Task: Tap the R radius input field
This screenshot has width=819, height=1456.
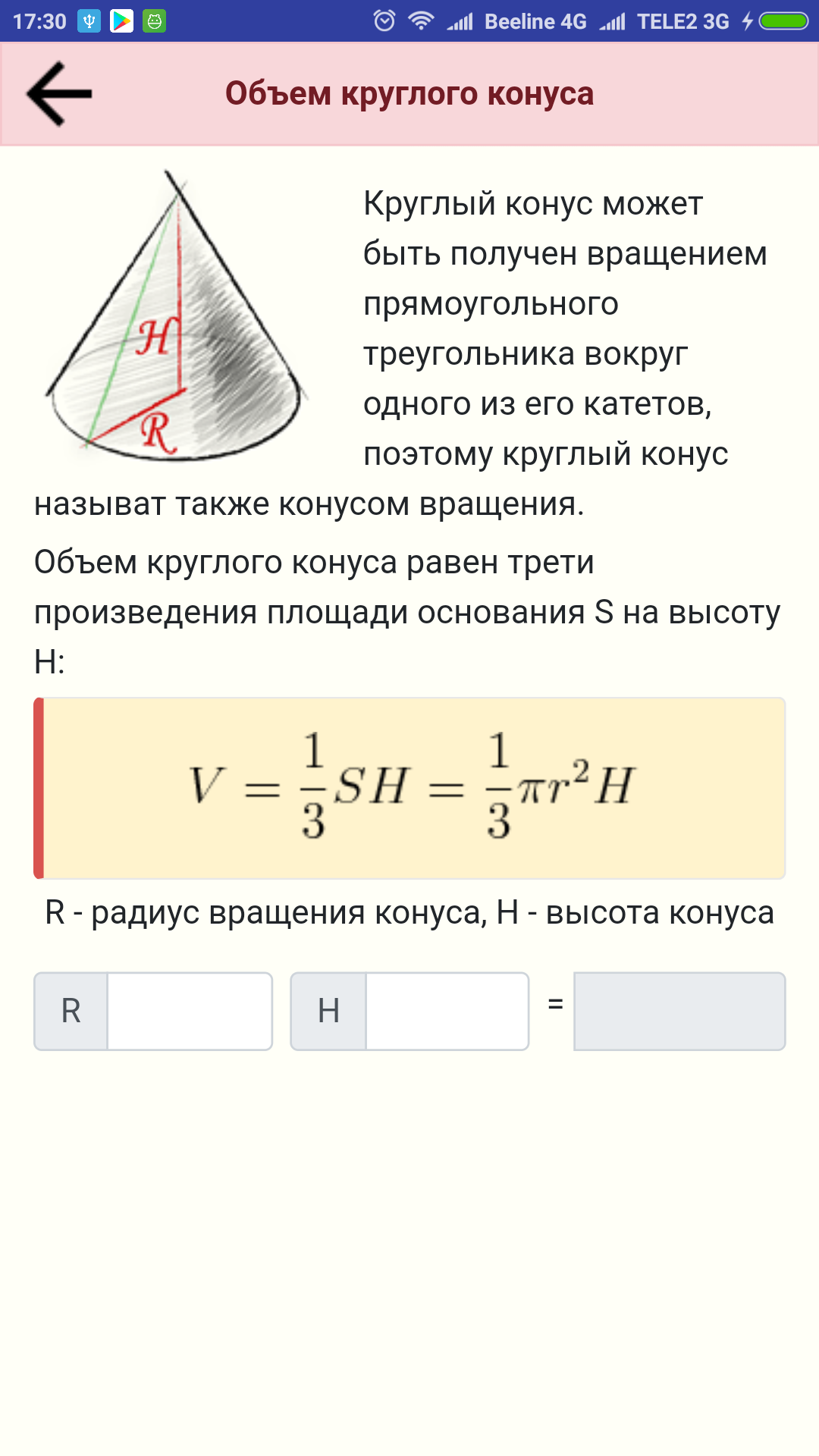Action: click(190, 1012)
